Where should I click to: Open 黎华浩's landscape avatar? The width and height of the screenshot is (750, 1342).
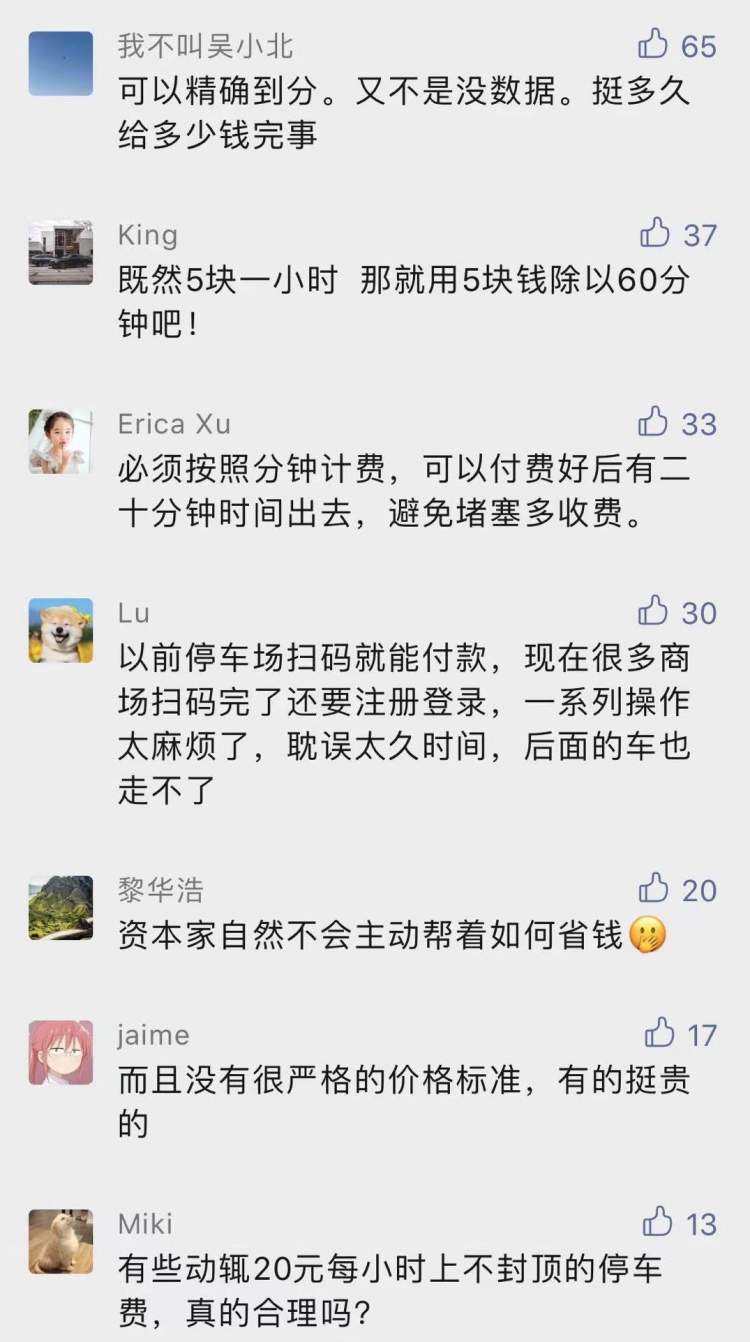point(61,907)
